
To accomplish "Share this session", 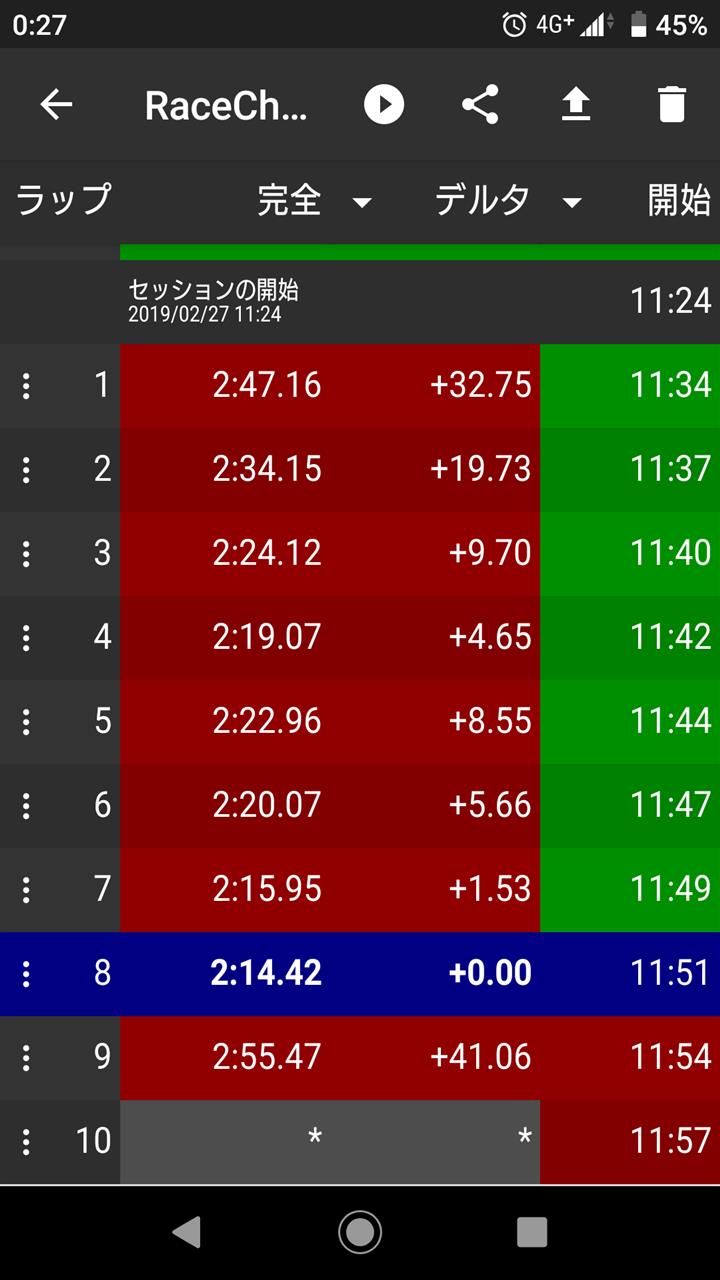I will [480, 104].
